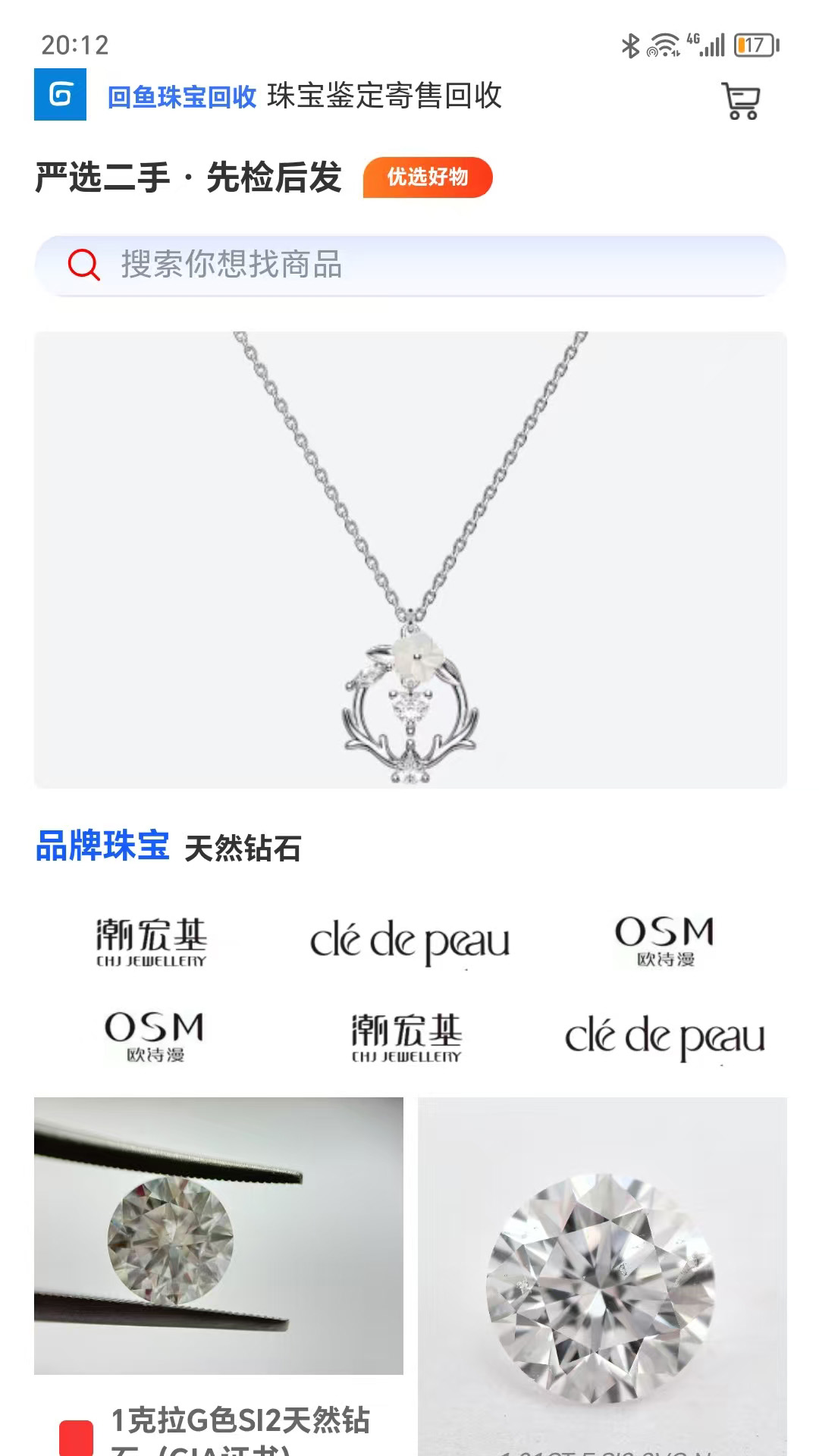Open the shopping cart
The width and height of the screenshot is (819, 1456).
[x=741, y=101]
